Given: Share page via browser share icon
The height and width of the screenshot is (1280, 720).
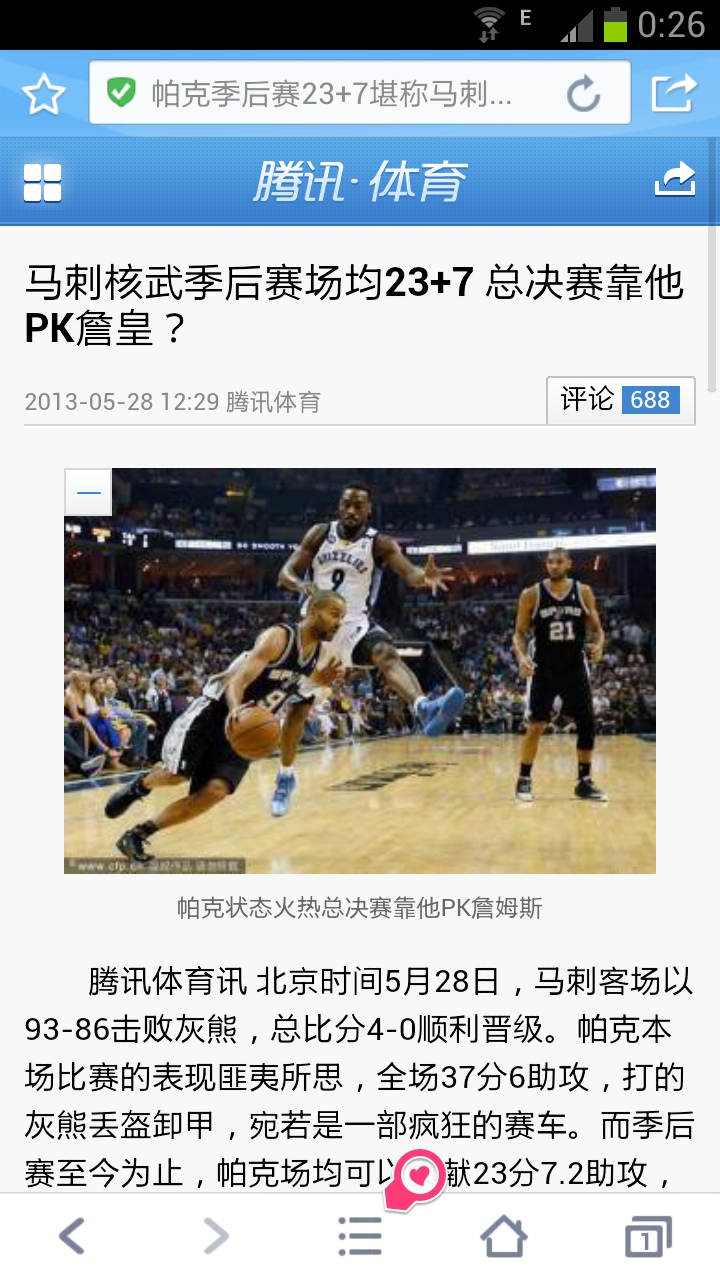Looking at the screenshot, I should coord(674,93).
